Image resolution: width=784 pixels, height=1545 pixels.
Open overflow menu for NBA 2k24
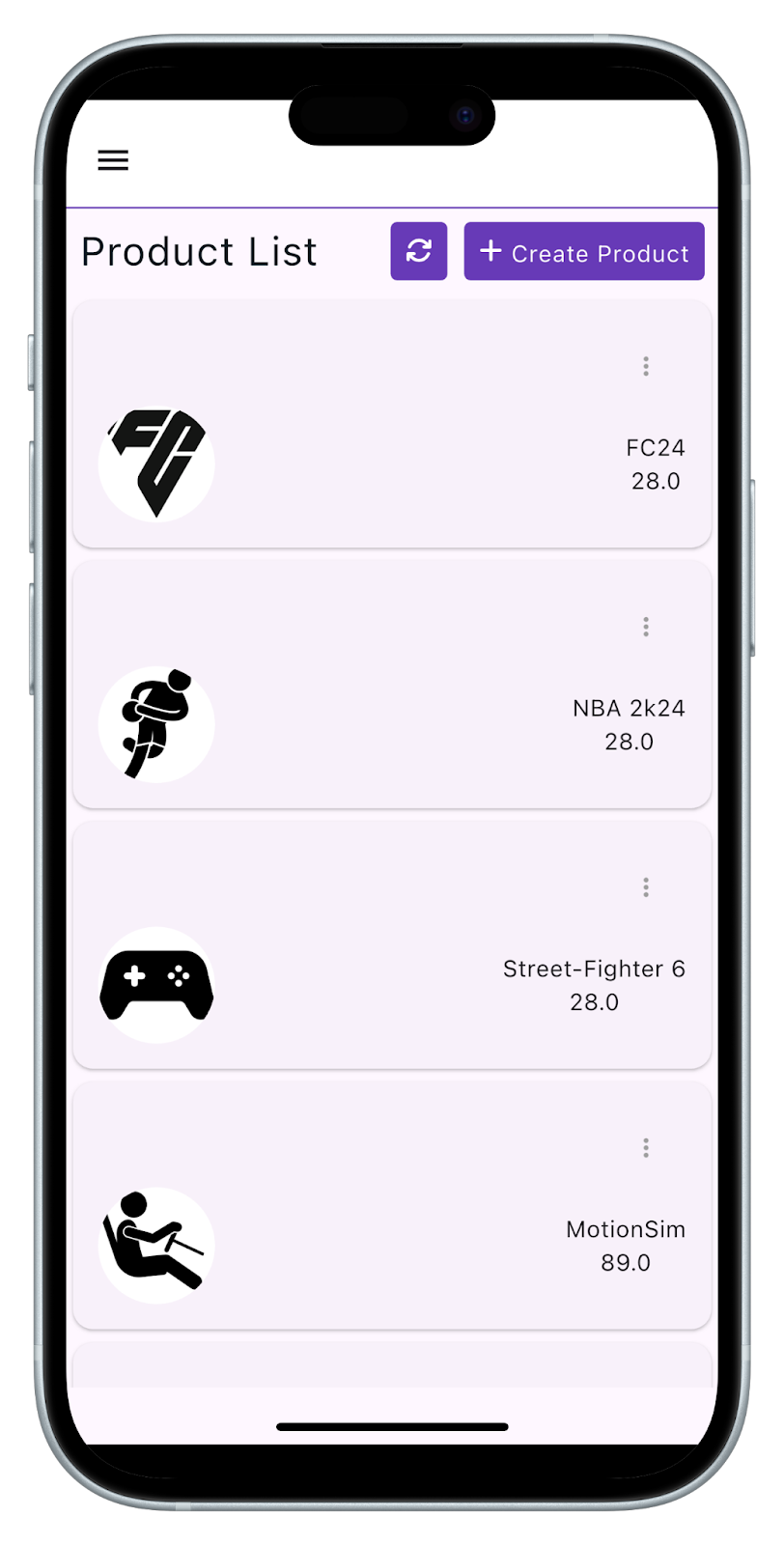point(646,627)
